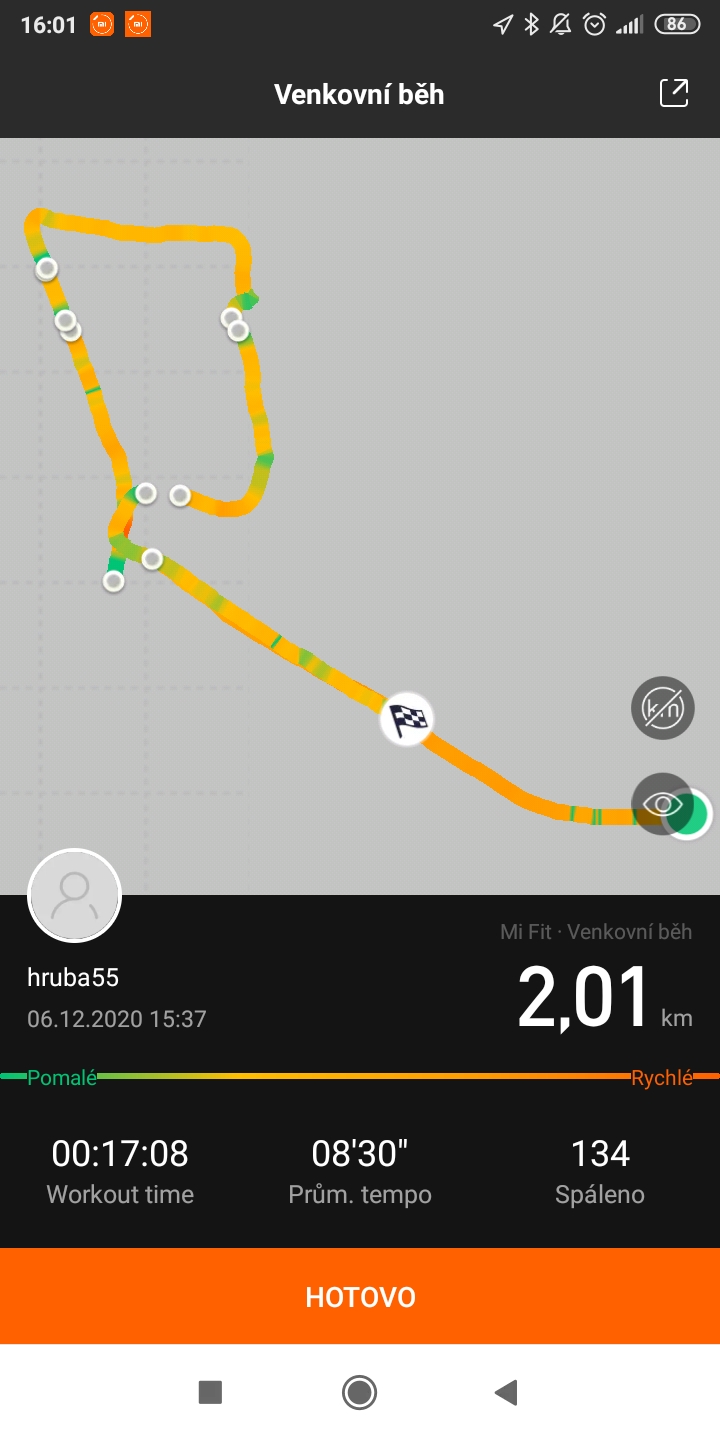Share the outdoor run summary
Viewport: 720px width, 1440px height.
coord(674,93)
